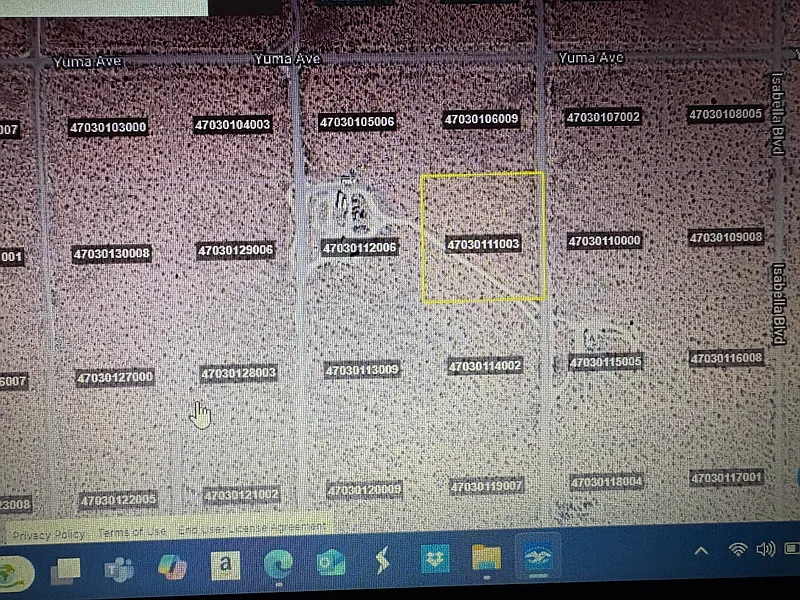Expand the hidden system tray icons
This screenshot has height=600, width=800.
701,550
